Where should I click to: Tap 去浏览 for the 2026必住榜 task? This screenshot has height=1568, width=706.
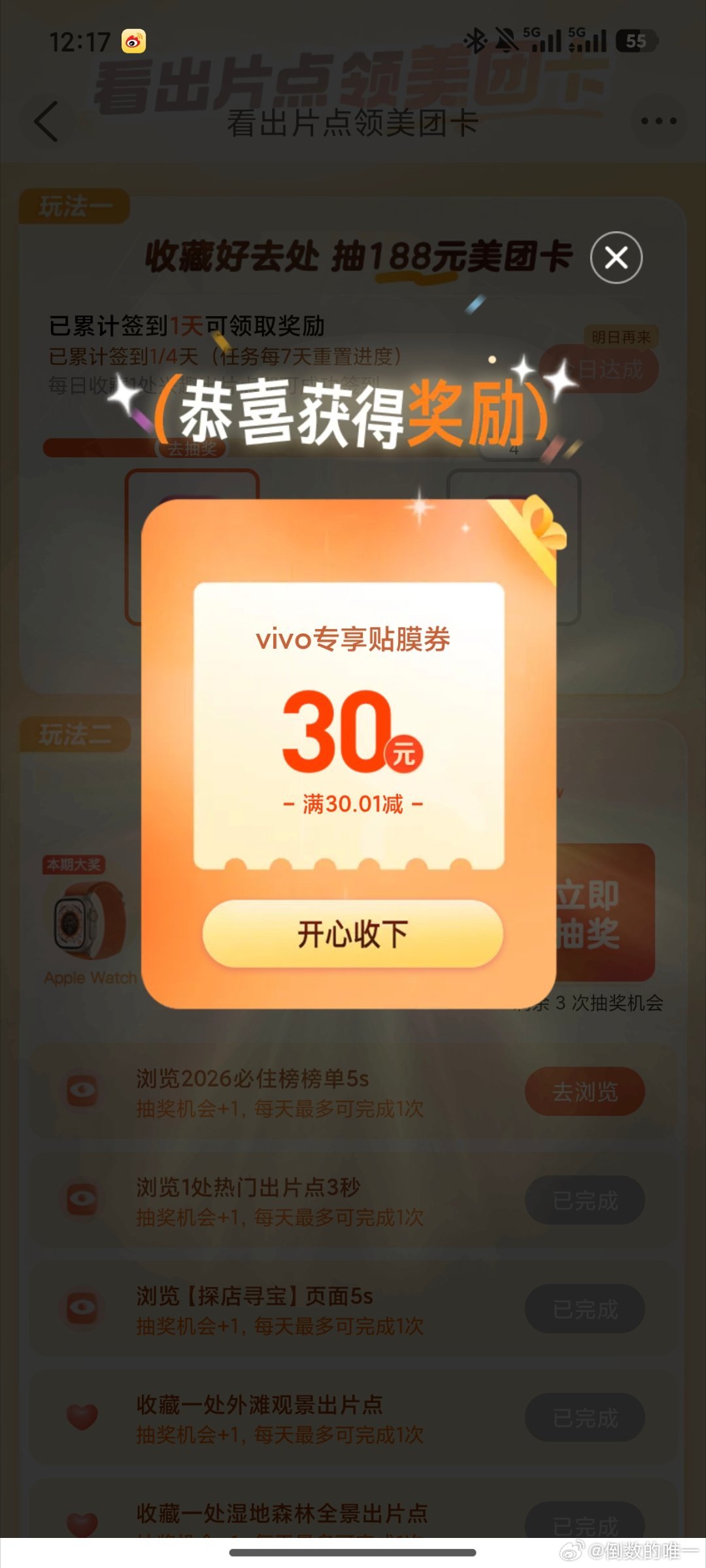click(584, 1091)
